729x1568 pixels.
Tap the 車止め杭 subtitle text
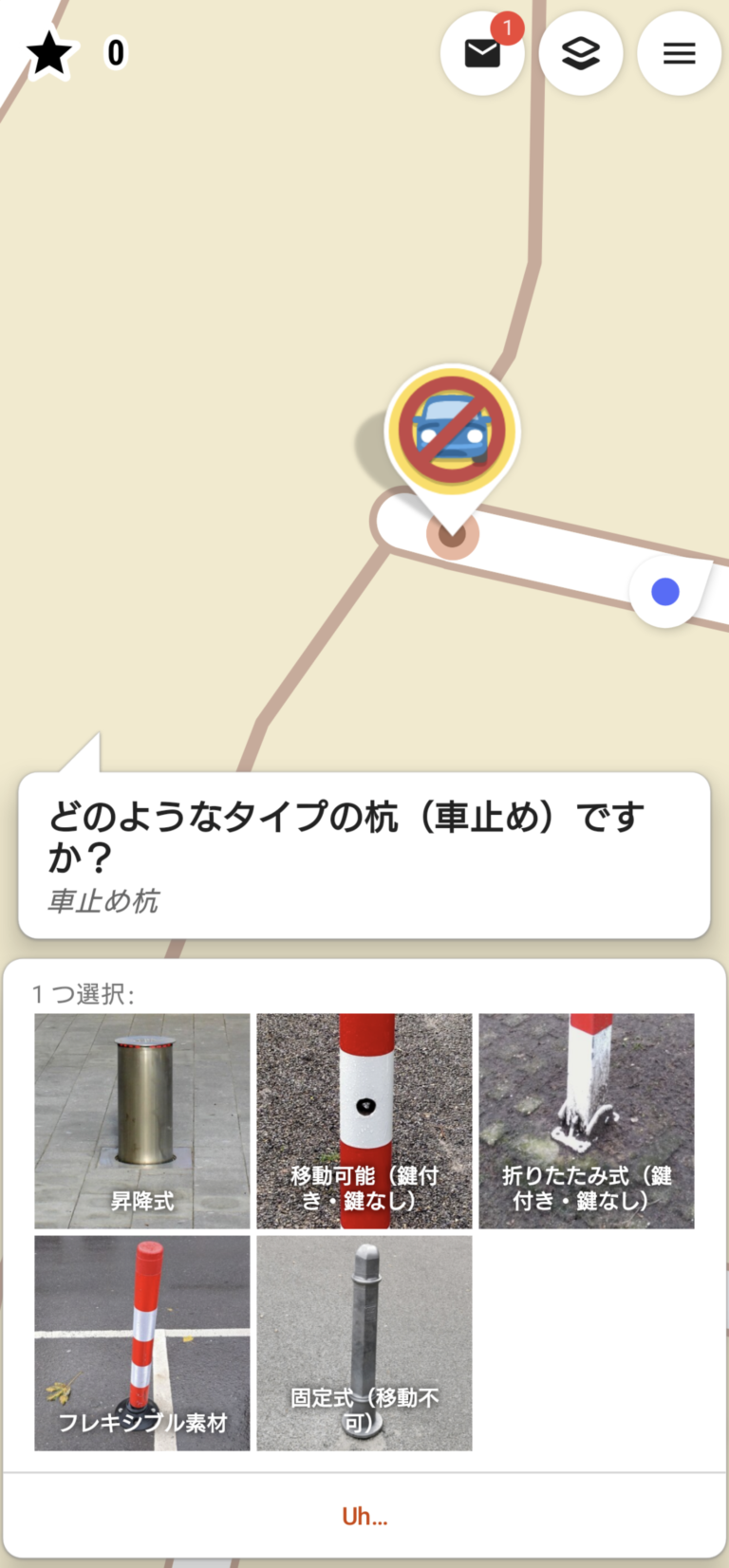[x=103, y=901]
